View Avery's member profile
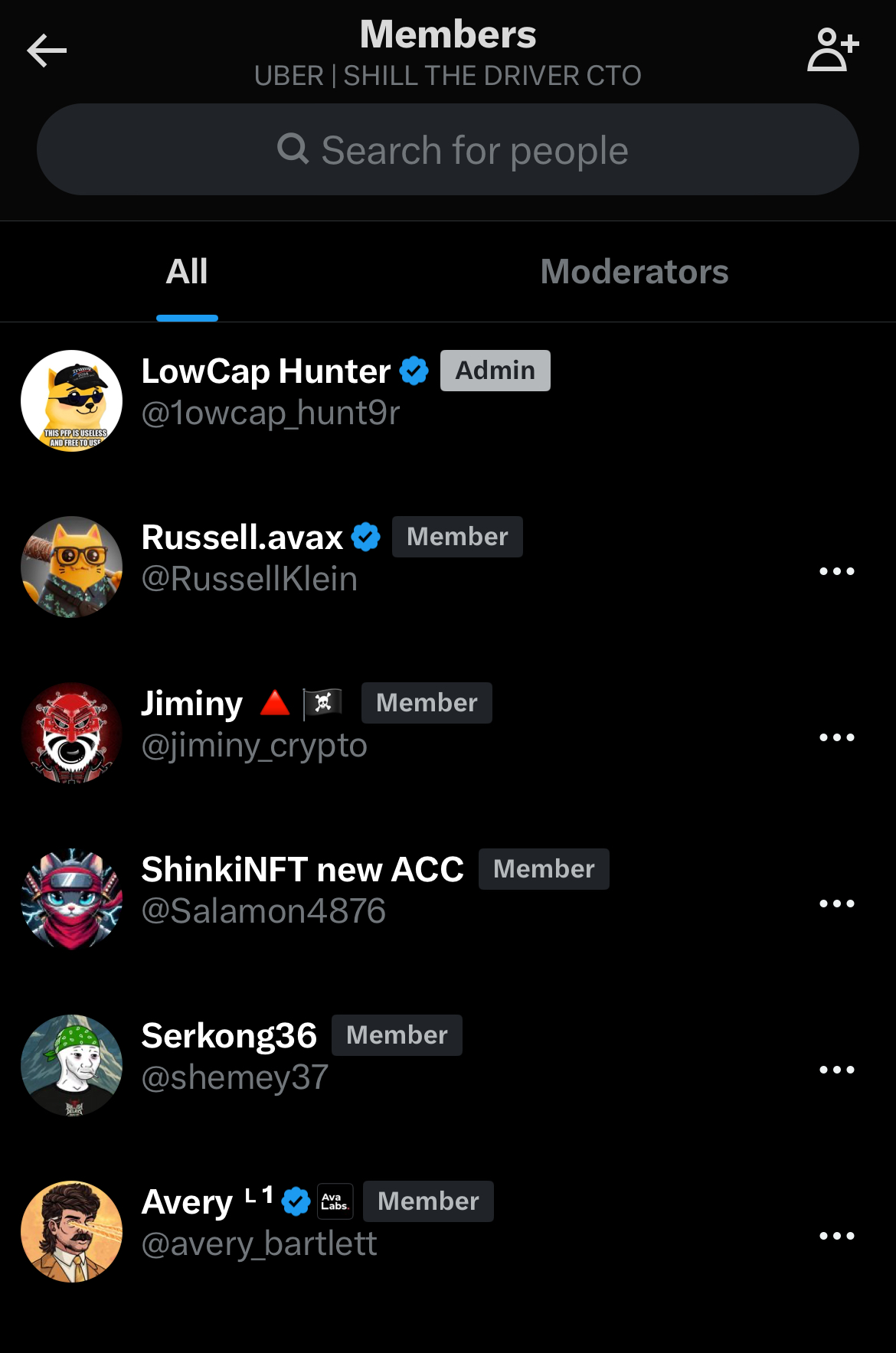This screenshot has height=1353, width=896. coord(188,1202)
